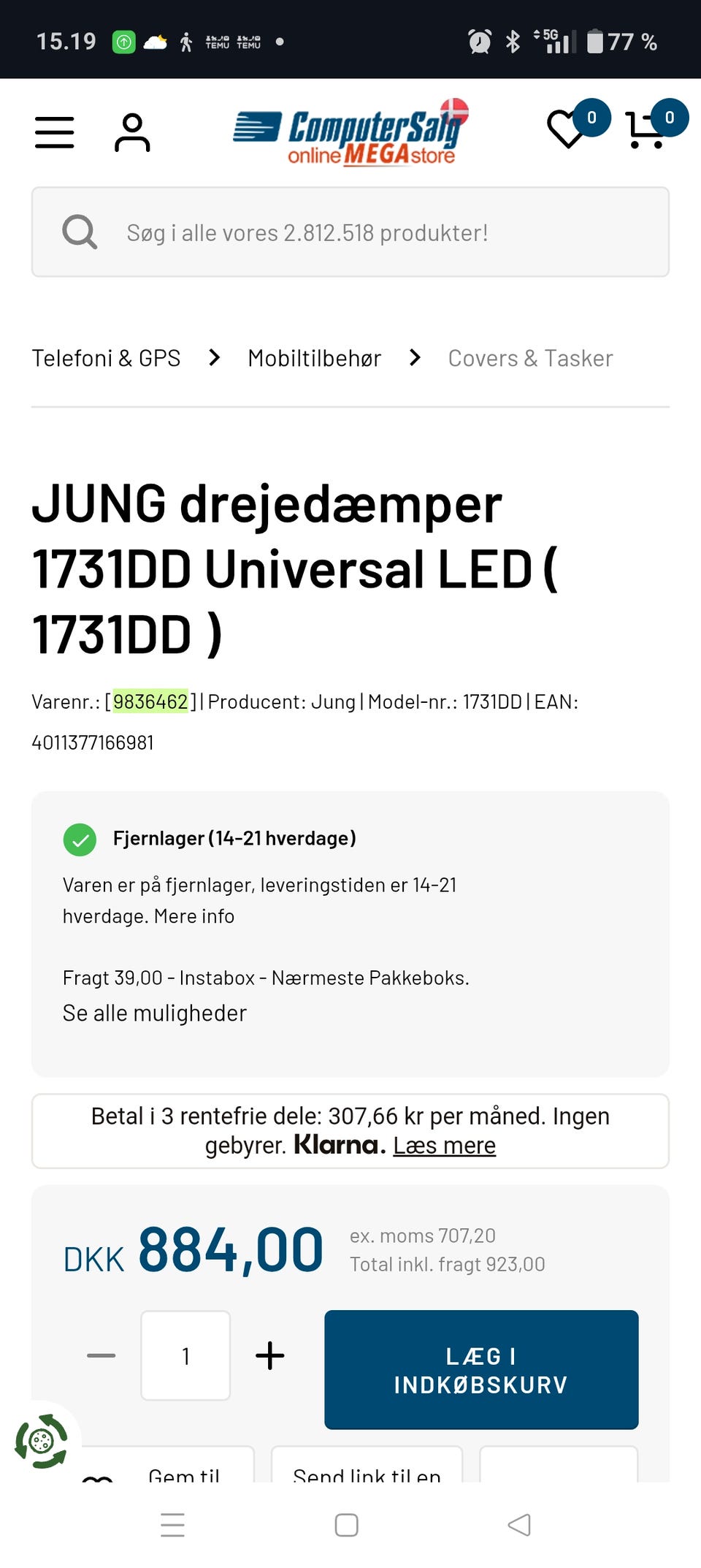Screen dimensions: 701x1568
Task: Open Mobiltilbehør breadcrumb
Action: click(x=314, y=358)
